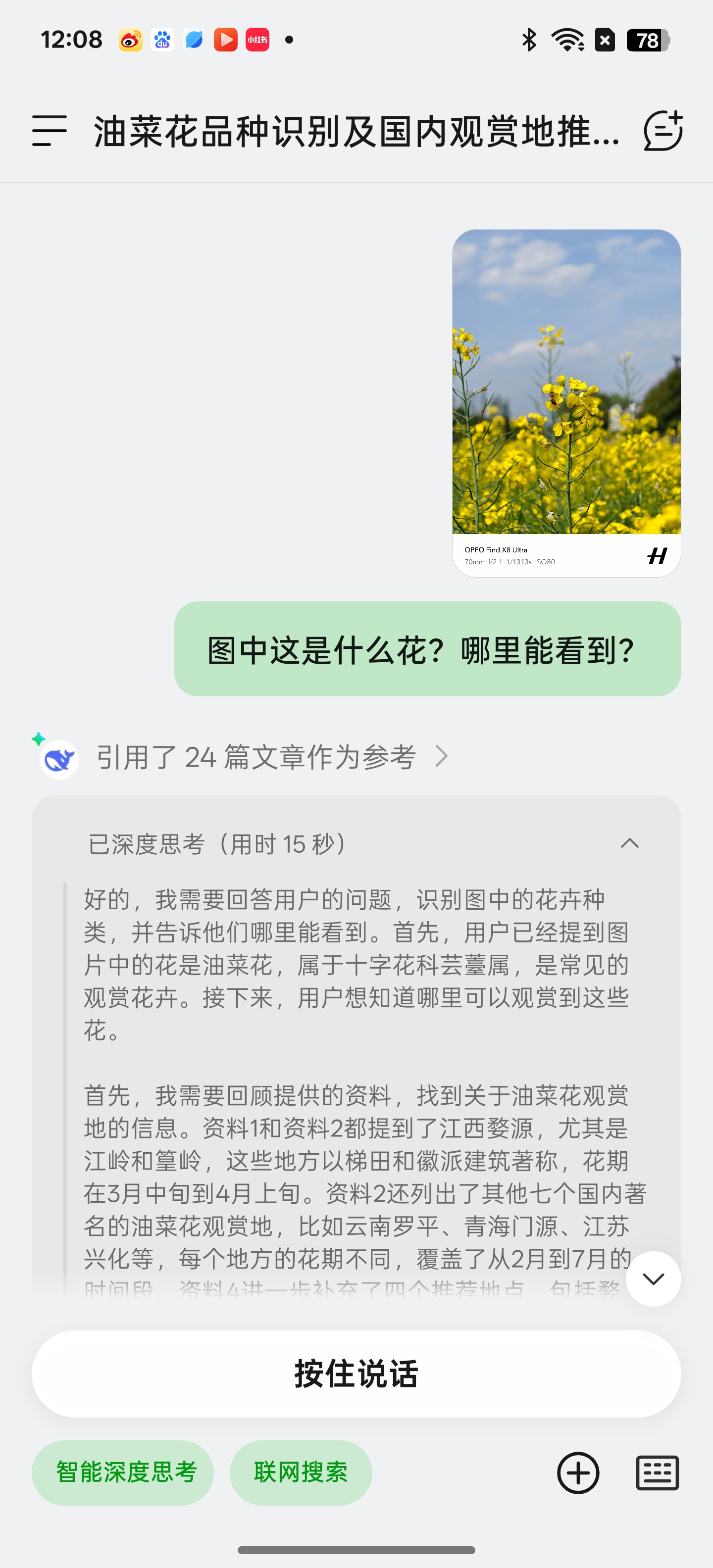
Task: Open the sent rapeseed flower photo
Action: point(565,402)
